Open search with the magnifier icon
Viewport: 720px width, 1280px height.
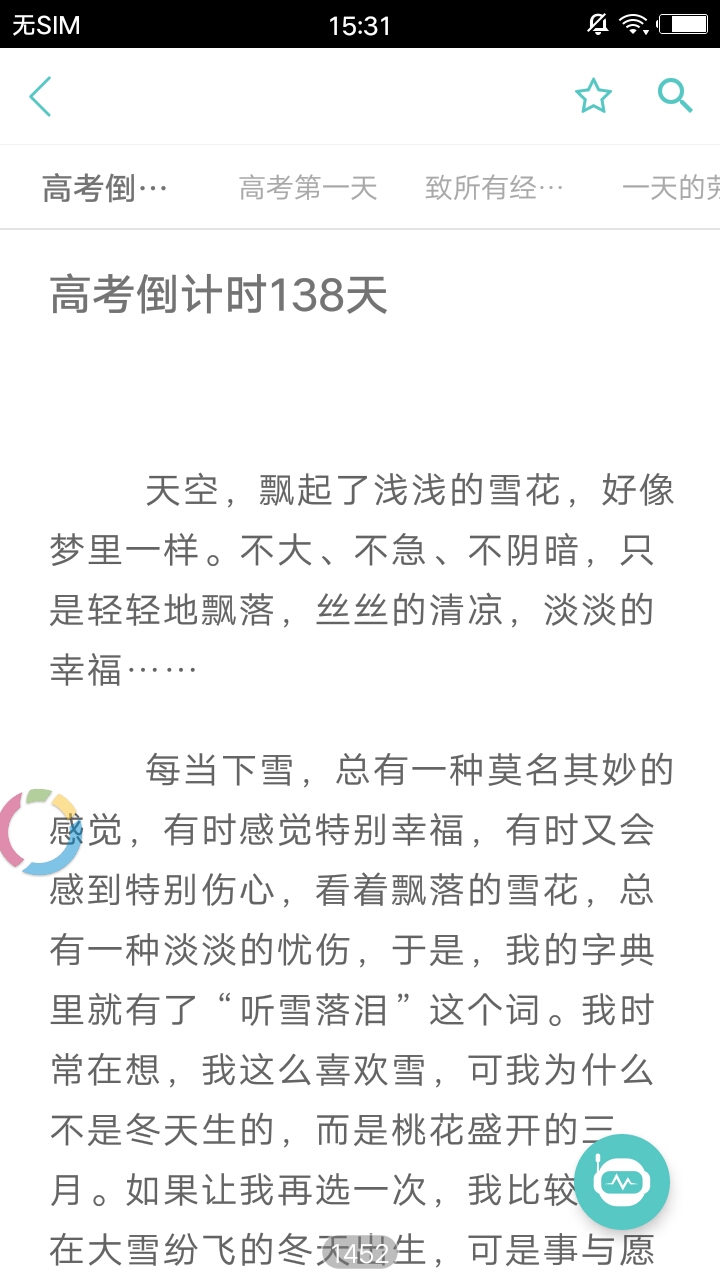(675, 96)
